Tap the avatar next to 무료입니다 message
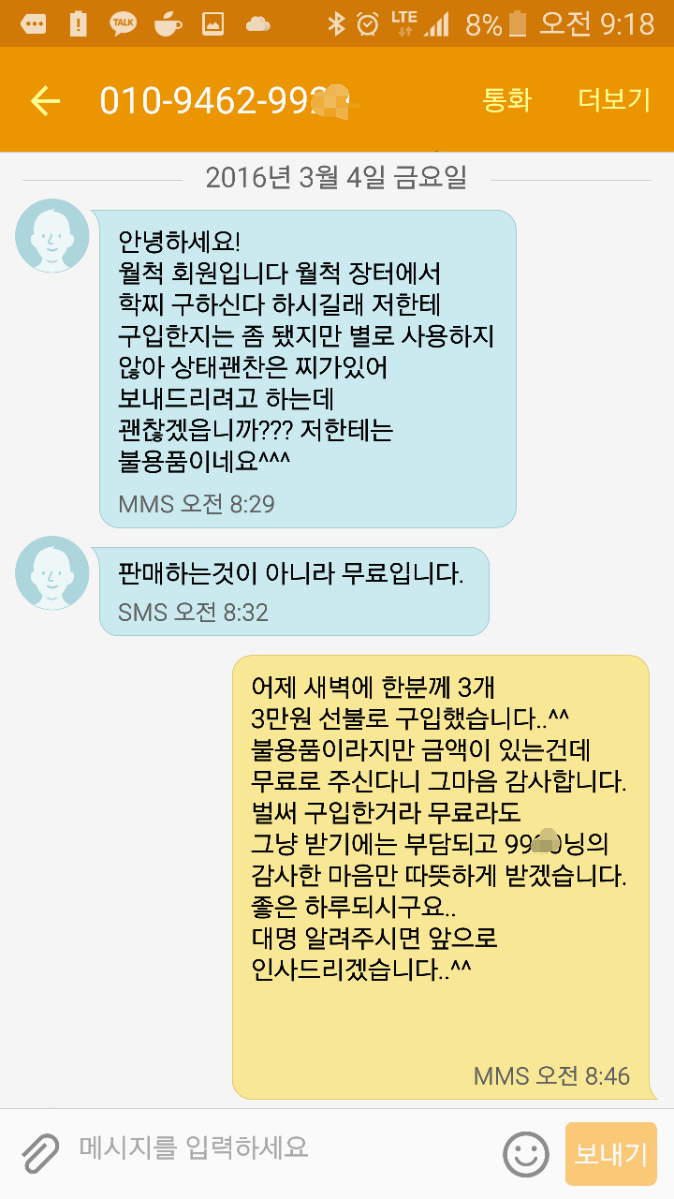Screen dimensions: 674x1199 pos(52,573)
